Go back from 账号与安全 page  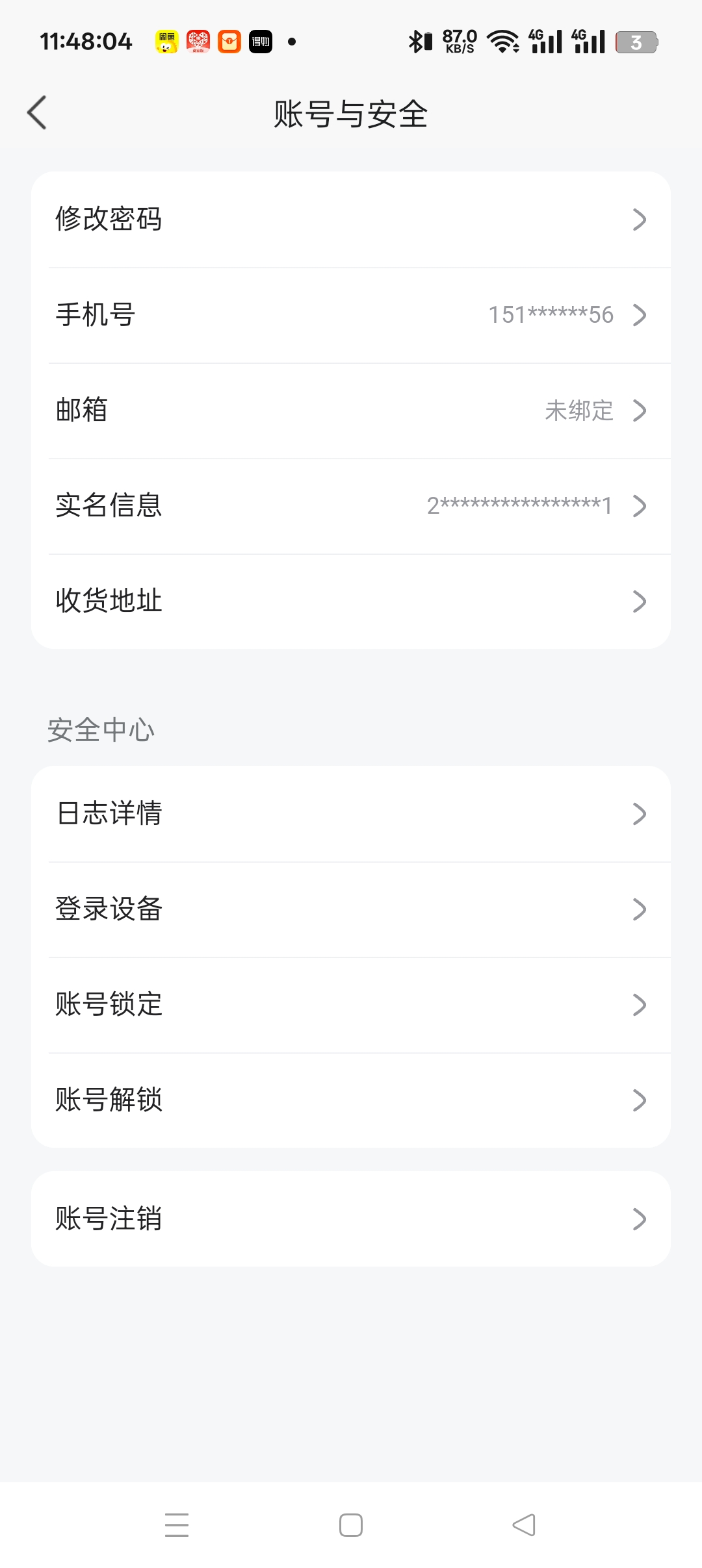tap(37, 113)
